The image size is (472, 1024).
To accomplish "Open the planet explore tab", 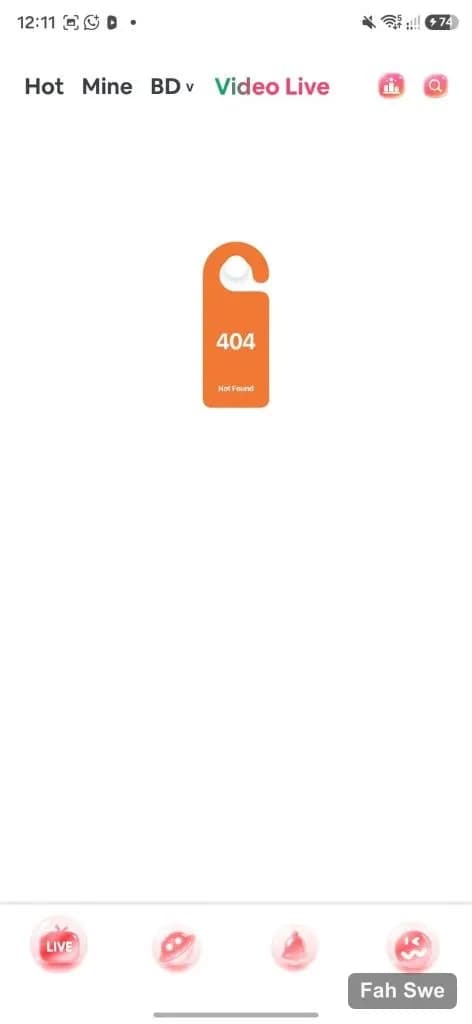I will click(x=175, y=947).
